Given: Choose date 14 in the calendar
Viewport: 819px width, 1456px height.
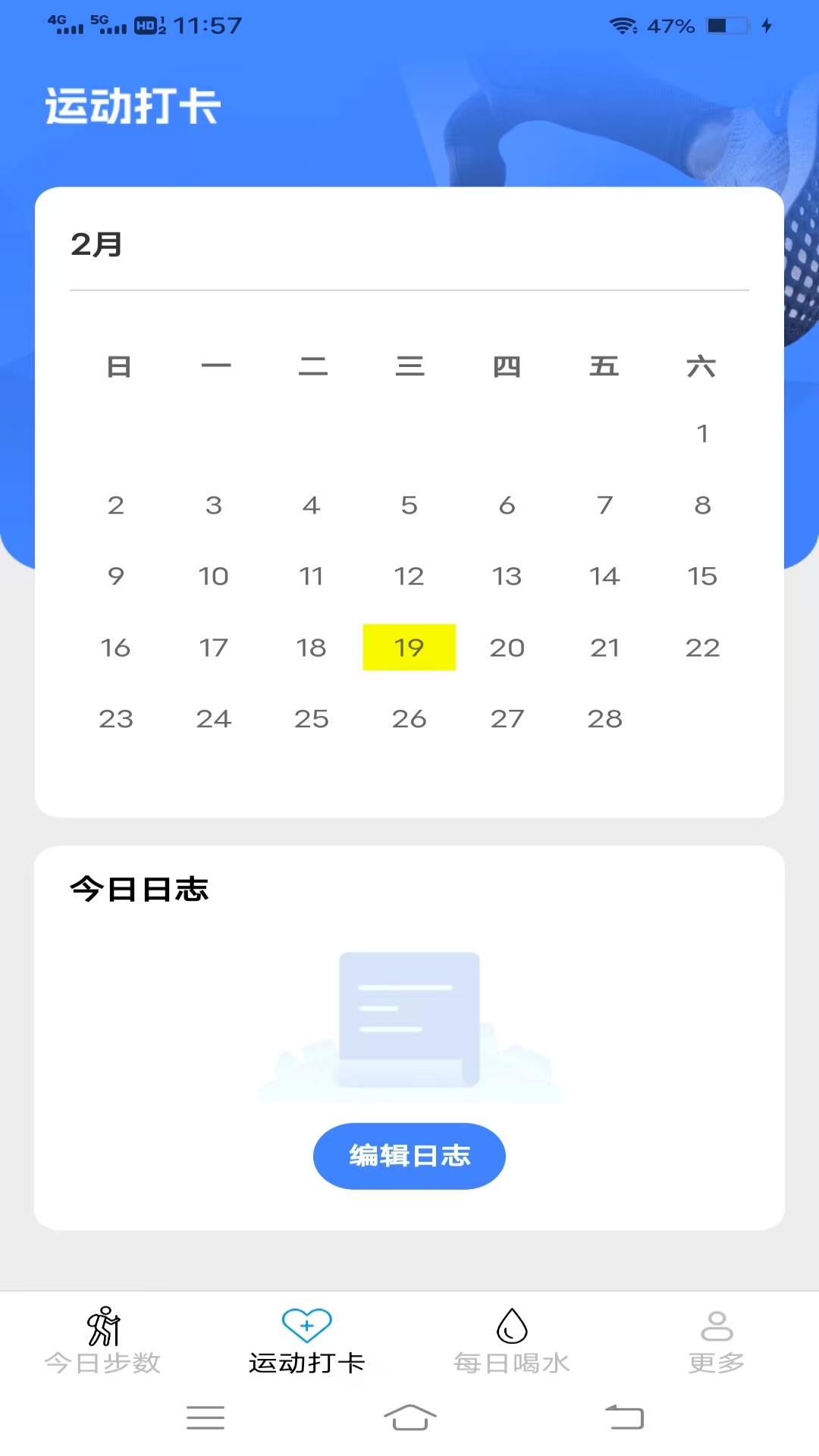Looking at the screenshot, I should [x=604, y=576].
